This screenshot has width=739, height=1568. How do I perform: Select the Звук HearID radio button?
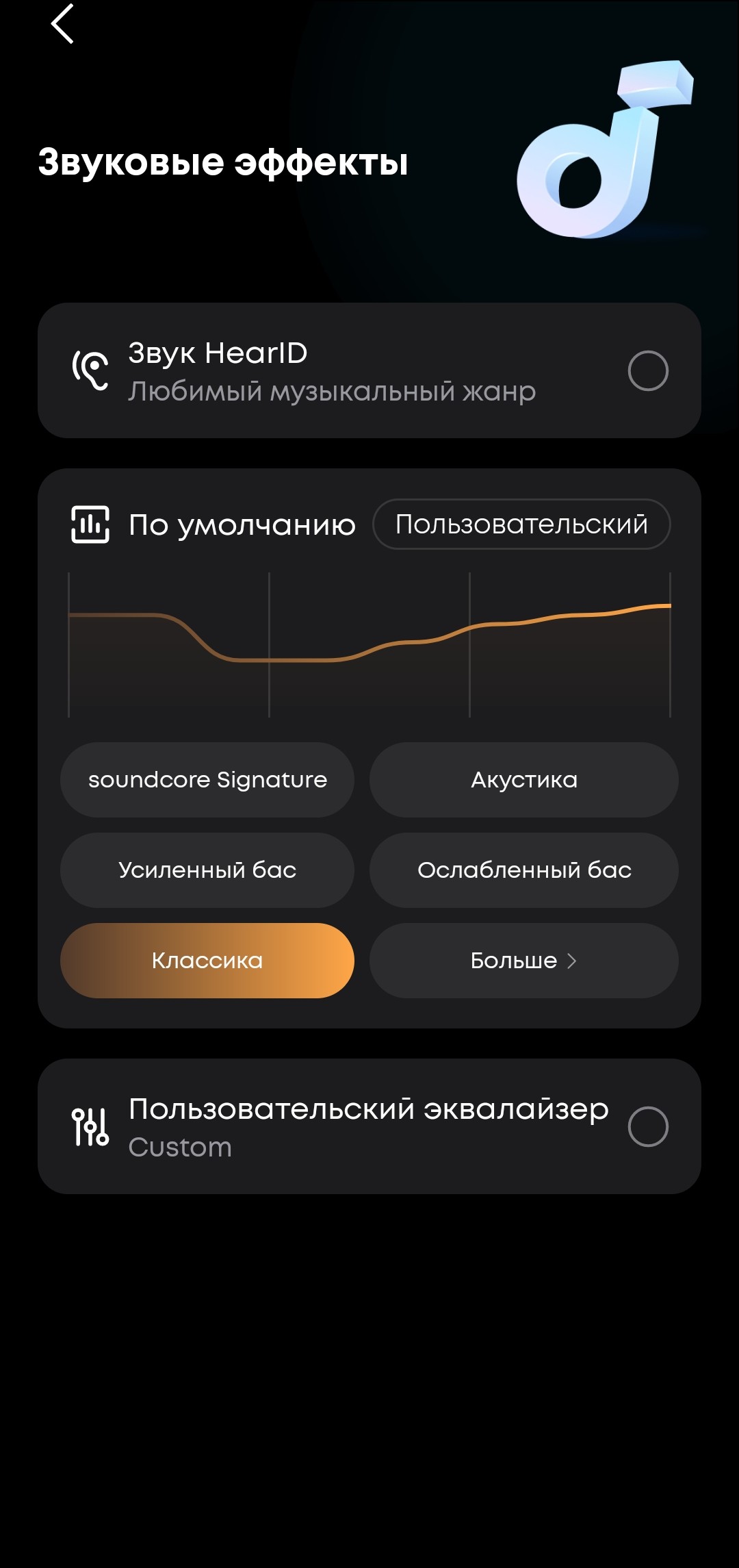(647, 370)
